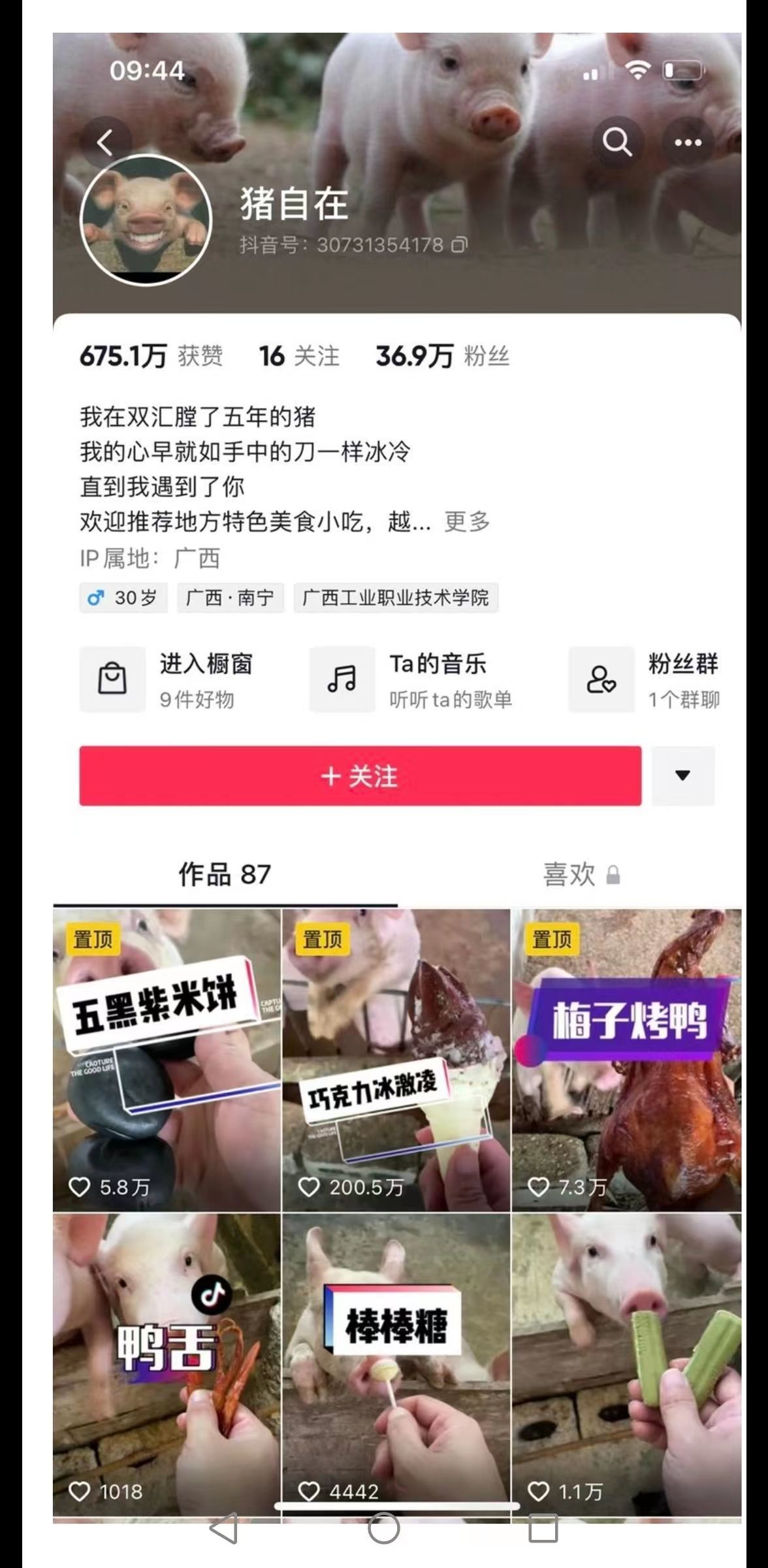Open Ta的音乐 playlist

(x=411, y=679)
